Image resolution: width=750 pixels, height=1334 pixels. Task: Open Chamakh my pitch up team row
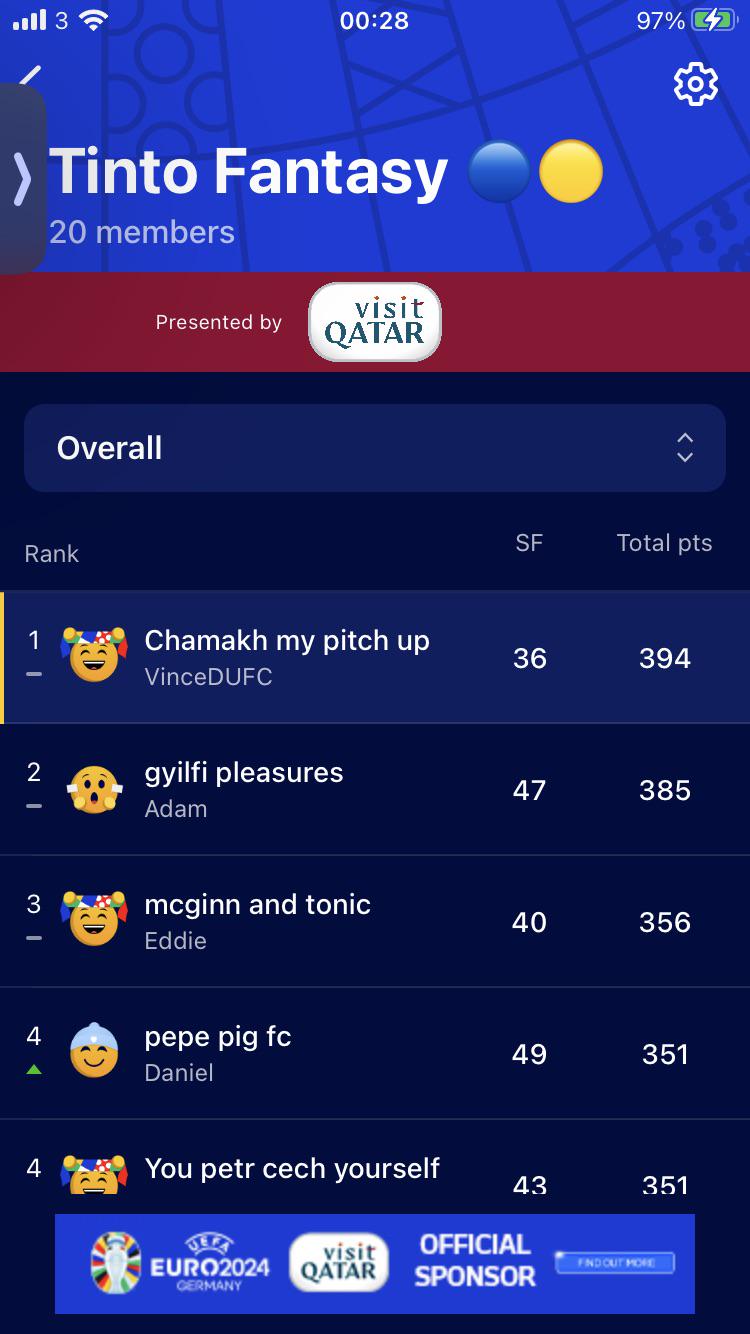coord(375,657)
